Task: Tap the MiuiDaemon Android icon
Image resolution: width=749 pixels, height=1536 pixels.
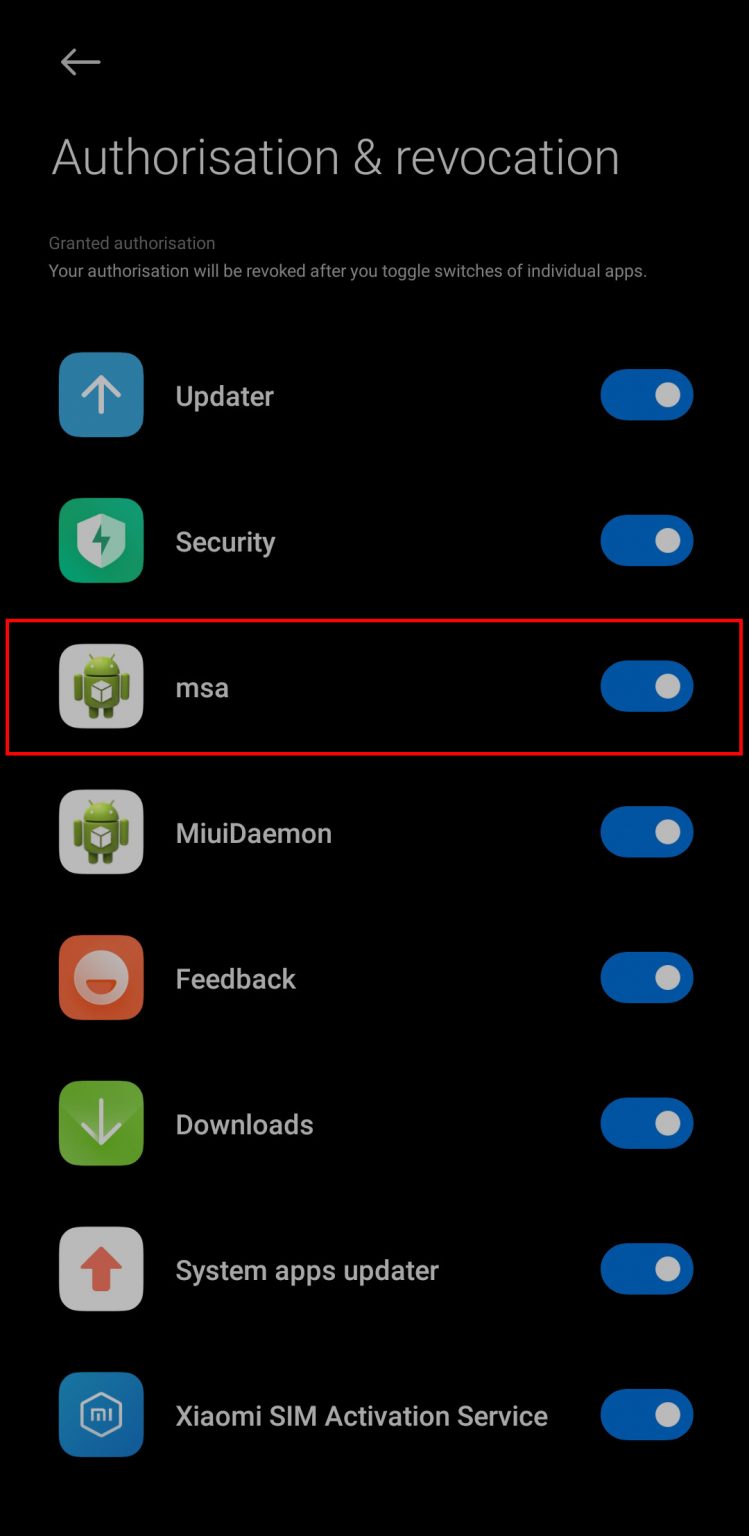Action: tap(100, 832)
